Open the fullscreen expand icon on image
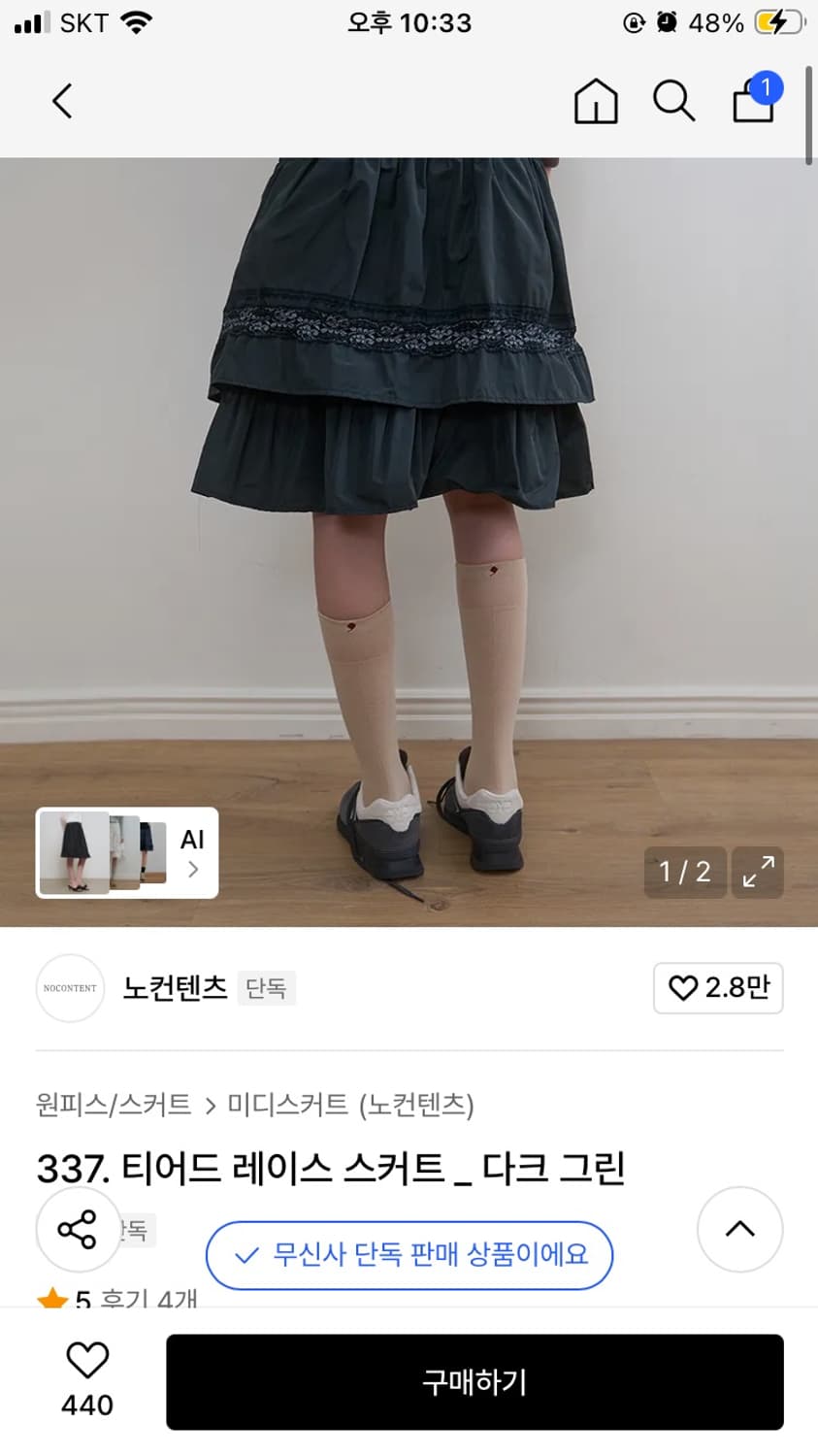818x1456 pixels. [757, 872]
